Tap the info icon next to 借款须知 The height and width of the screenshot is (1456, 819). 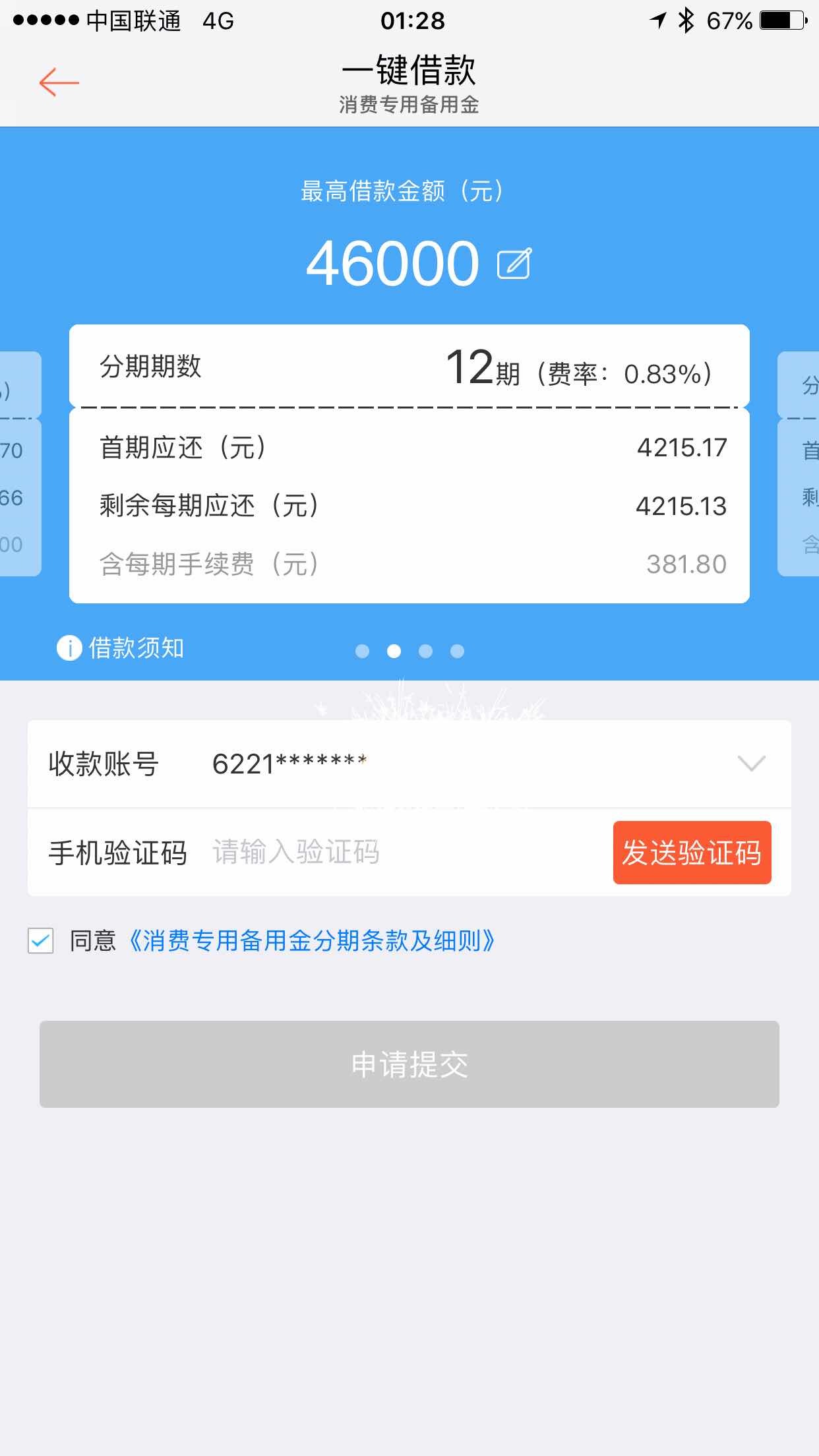tap(69, 648)
